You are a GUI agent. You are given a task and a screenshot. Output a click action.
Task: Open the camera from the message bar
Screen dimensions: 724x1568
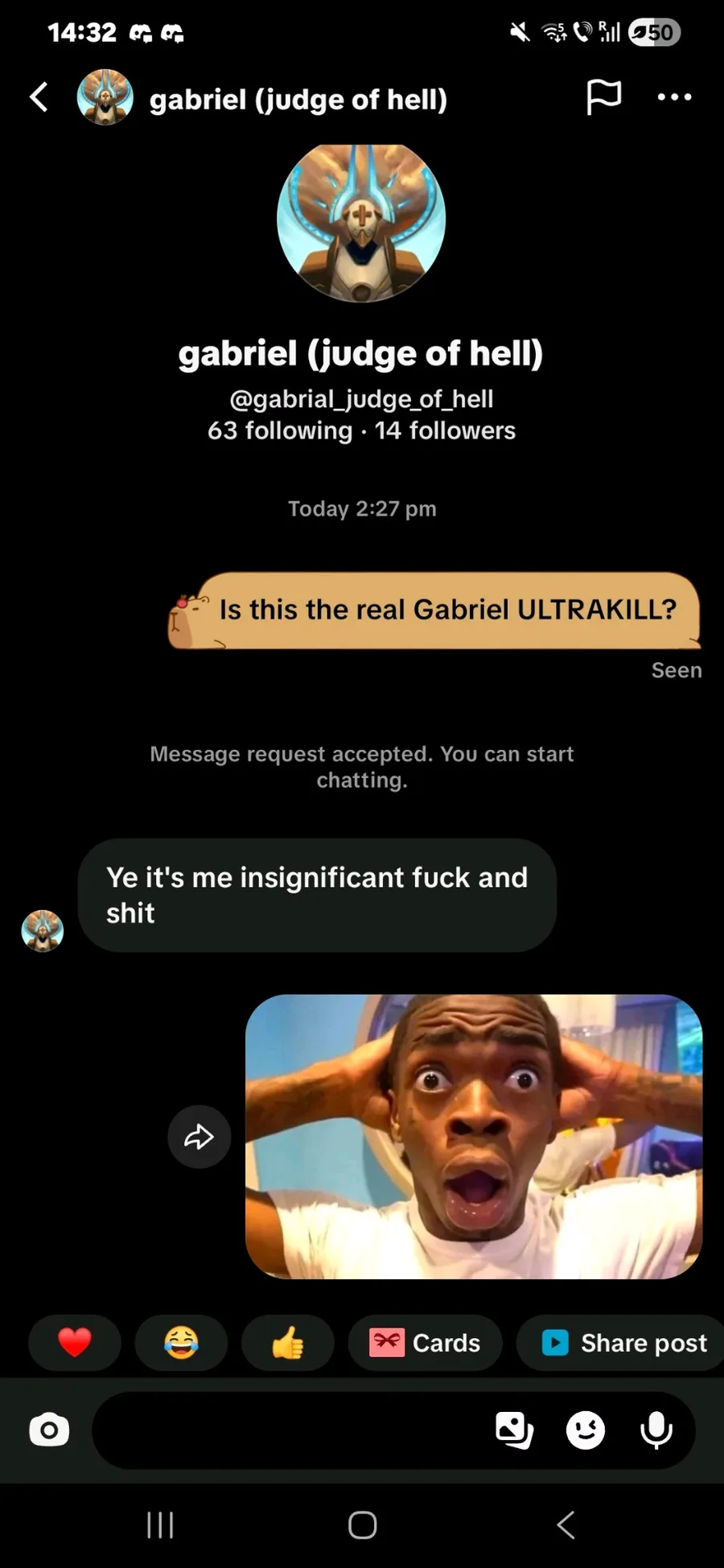coord(49,1430)
